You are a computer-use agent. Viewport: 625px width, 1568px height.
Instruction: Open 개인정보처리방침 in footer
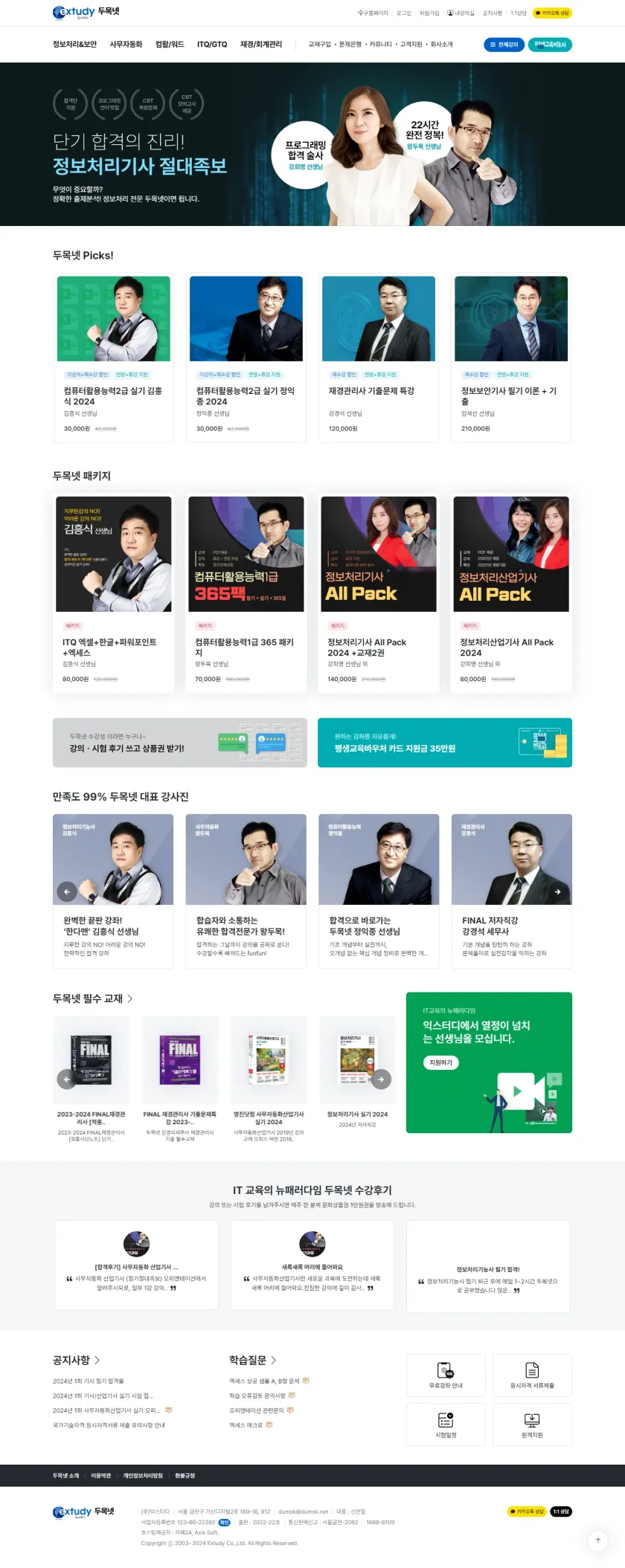(143, 1476)
